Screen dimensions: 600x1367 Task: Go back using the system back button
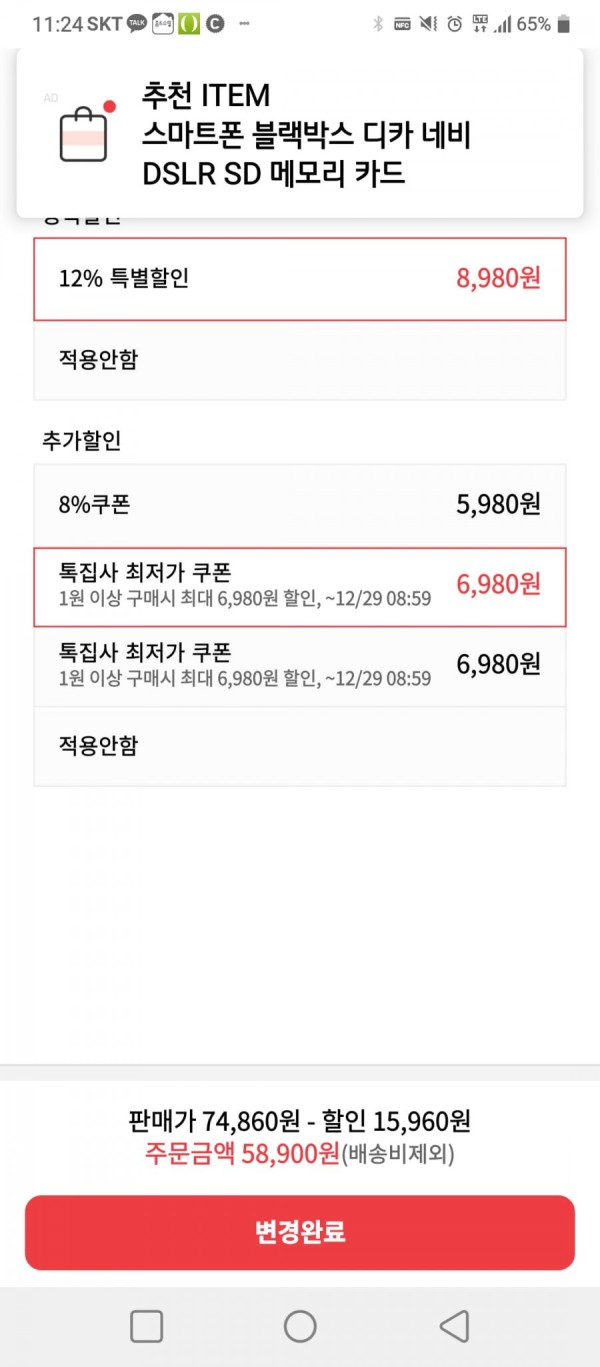click(x=454, y=1326)
